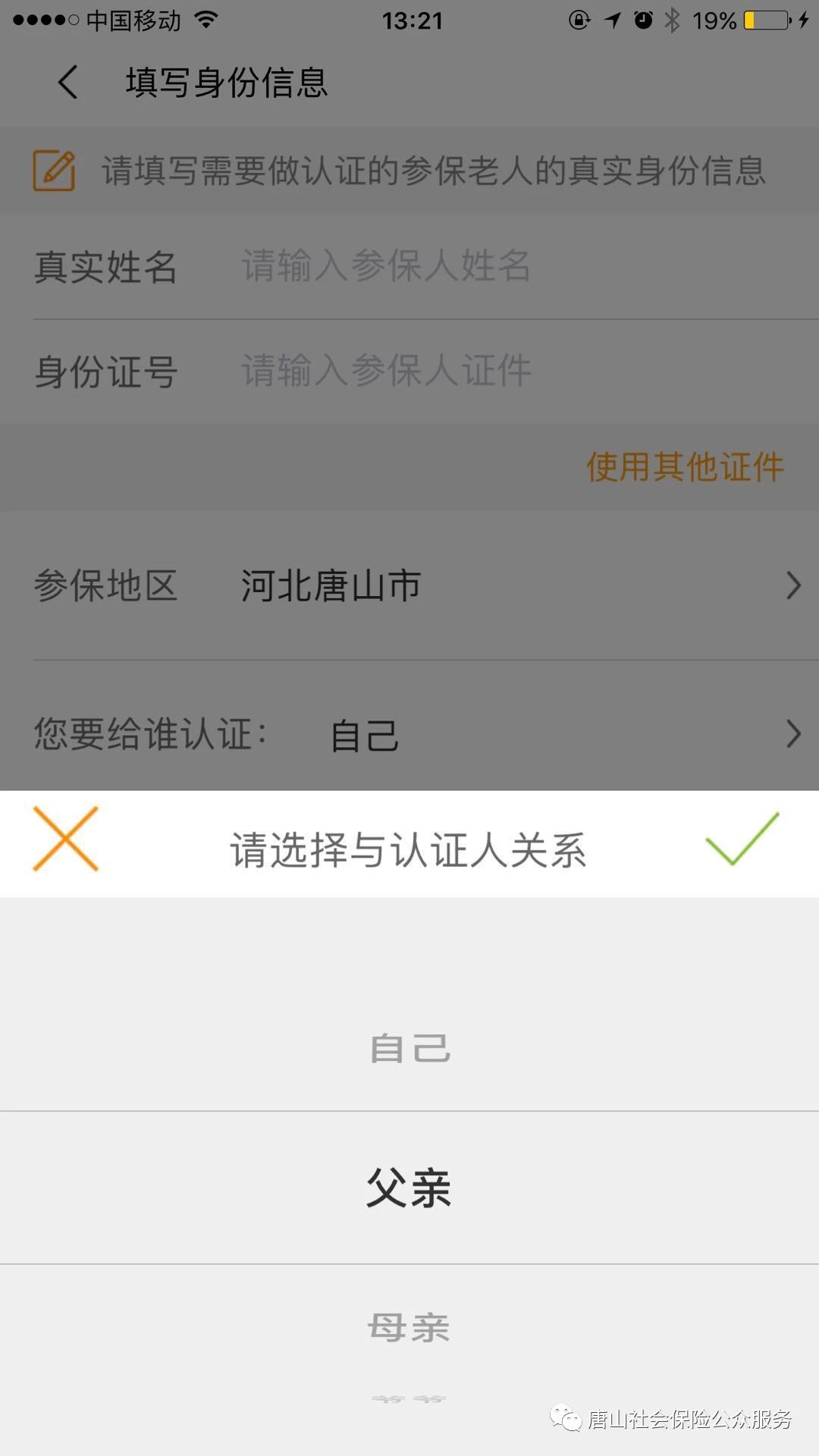Image resolution: width=819 pixels, height=1456 pixels.
Task: Choose 母亲 in the relationship picker
Action: pos(409,1328)
